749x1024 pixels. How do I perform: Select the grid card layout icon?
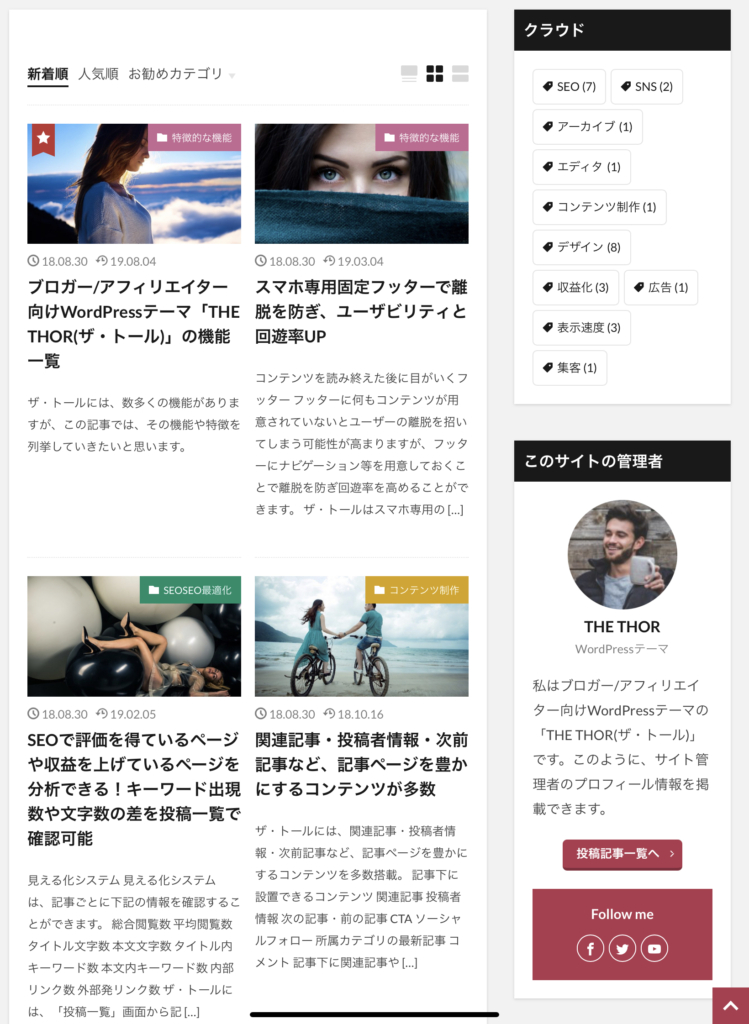pyautogui.click(x=434, y=74)
